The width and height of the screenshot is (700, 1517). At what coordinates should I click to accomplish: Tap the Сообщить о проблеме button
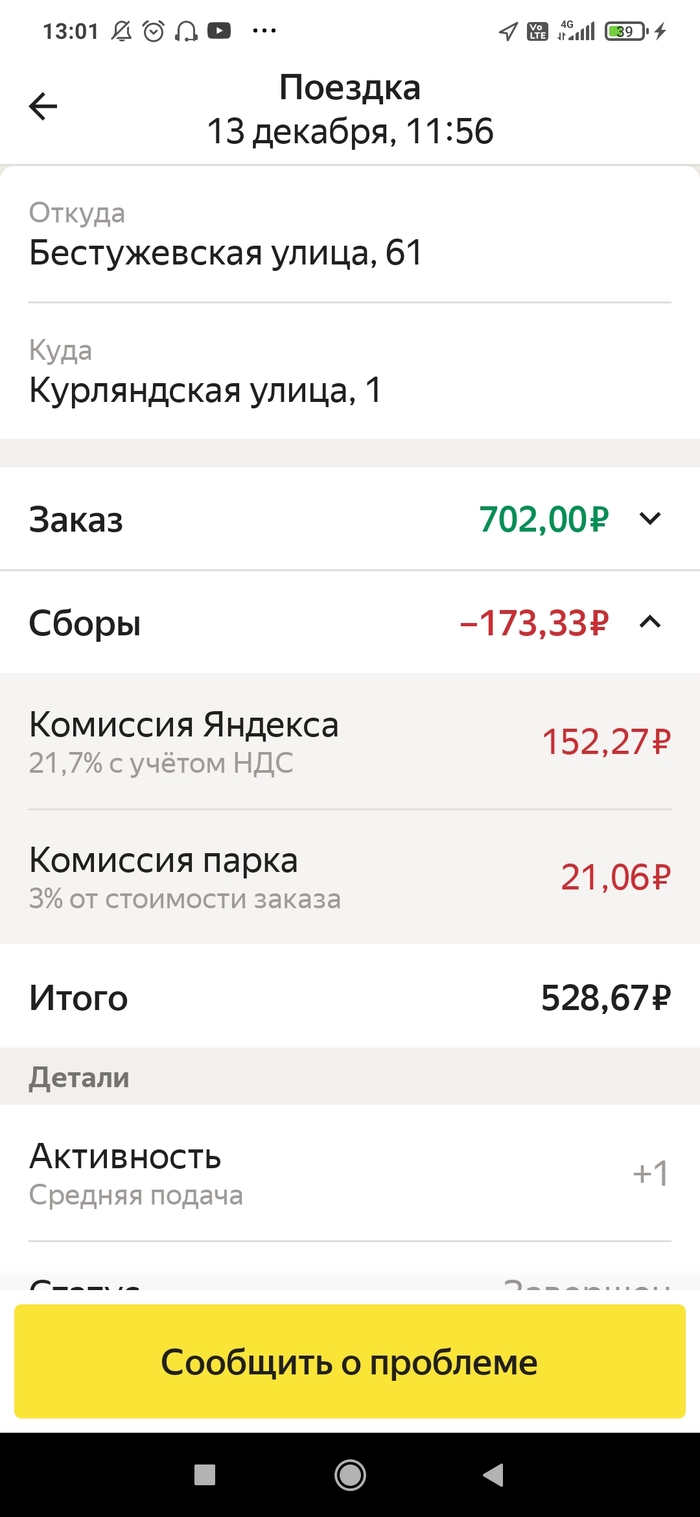click(x=350, y=1361)
